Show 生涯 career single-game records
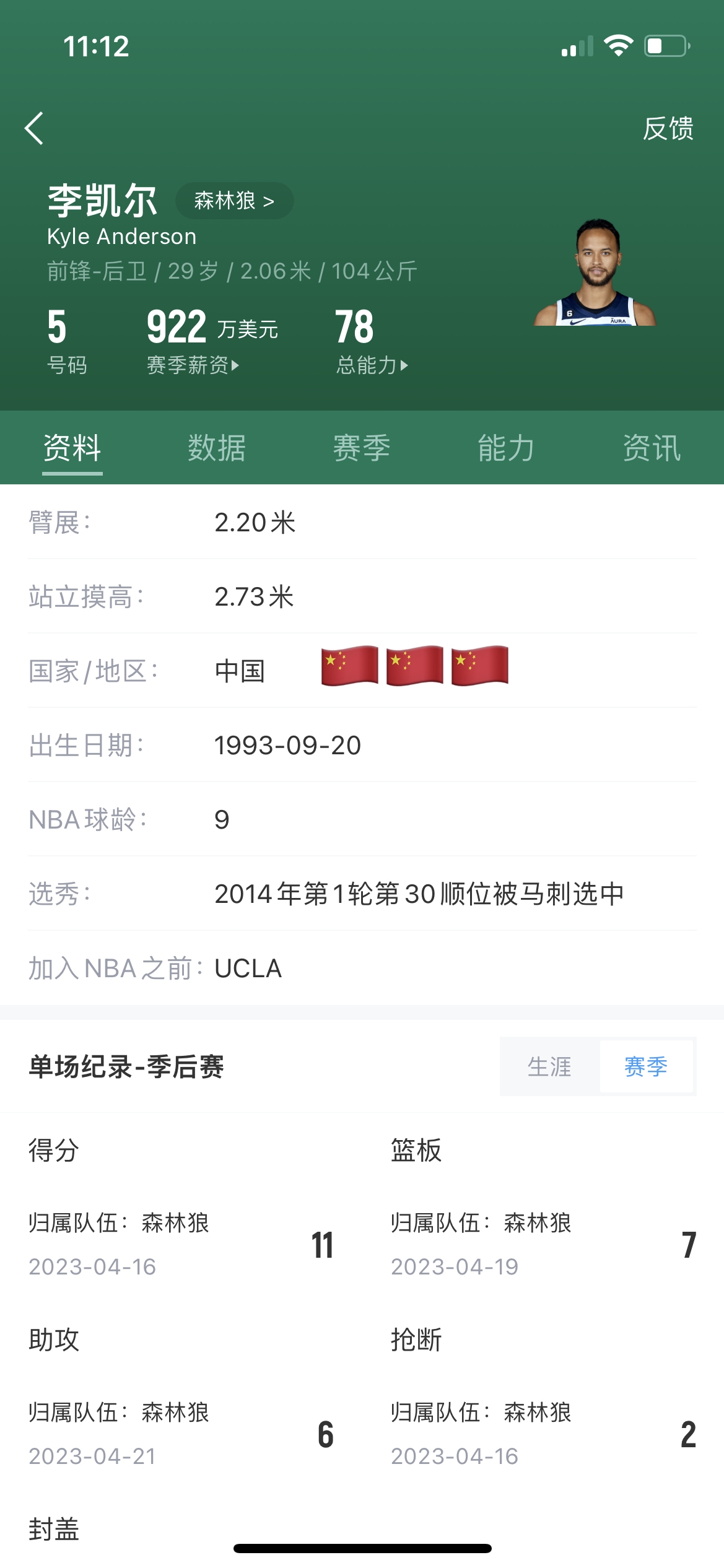The width and height of the screenshot is (724, 1568). [550, 1066]
